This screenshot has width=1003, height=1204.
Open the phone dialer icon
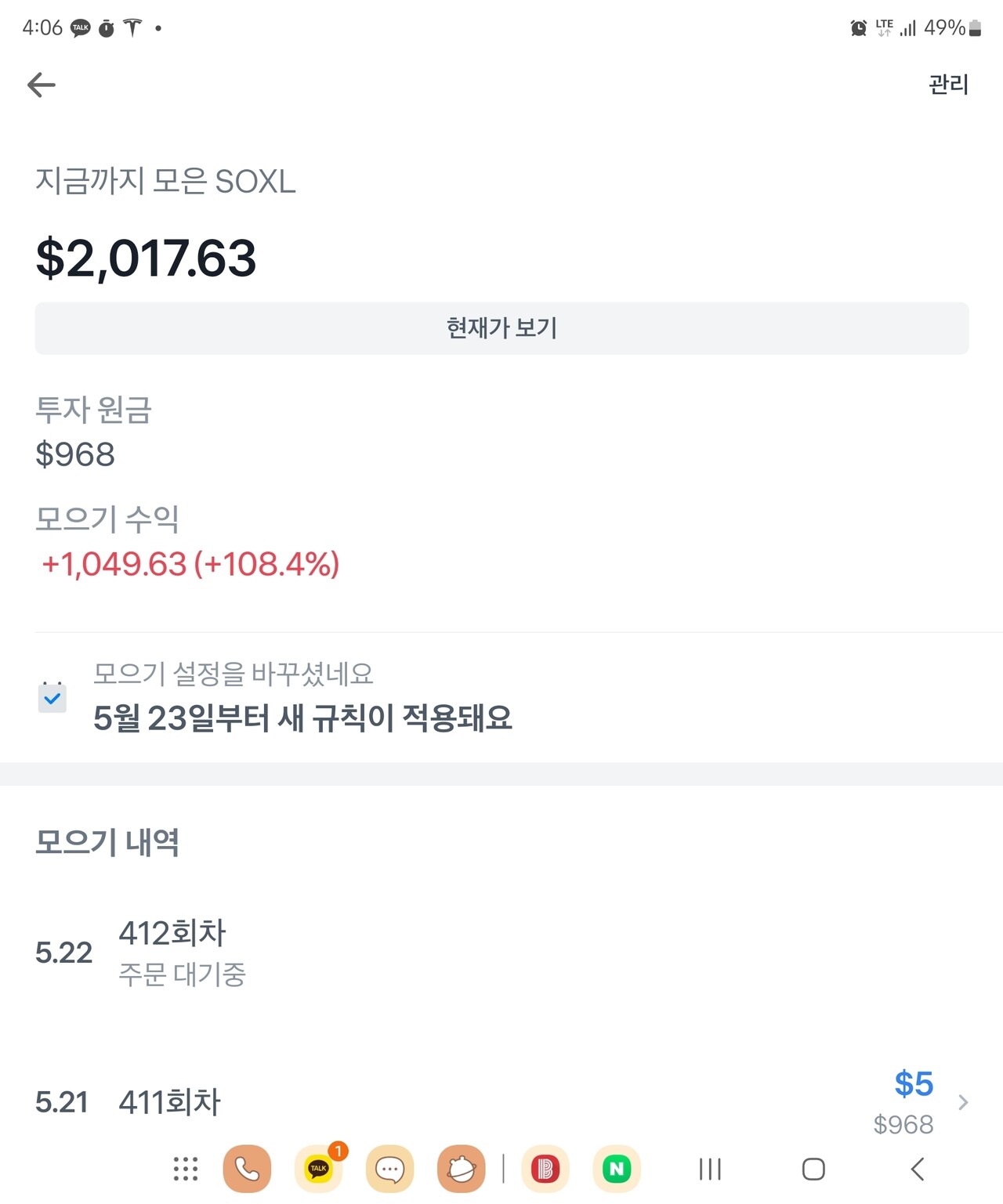click(x=247, y=1170)
